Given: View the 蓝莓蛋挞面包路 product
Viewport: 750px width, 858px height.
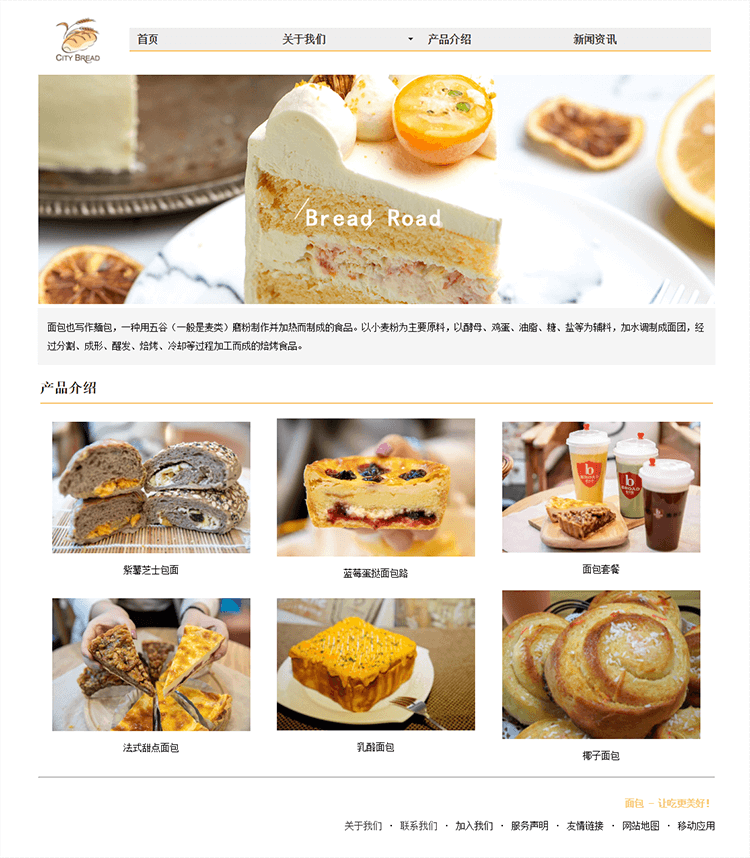Looking at the screenshot, I should pos(375,487).
